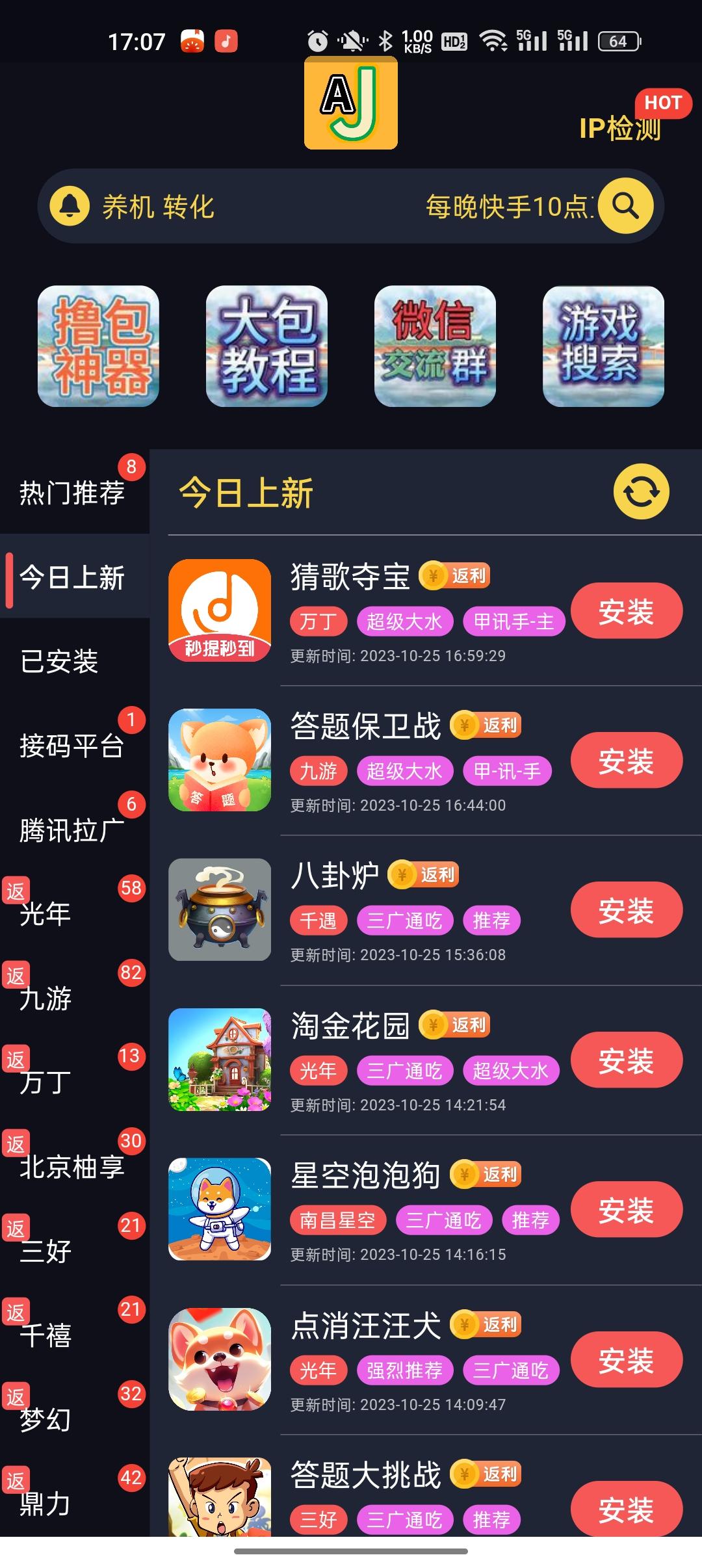Refresh the 今日上新 list
This screenshot has width=702, height=1568.
[x=641, y=491]
